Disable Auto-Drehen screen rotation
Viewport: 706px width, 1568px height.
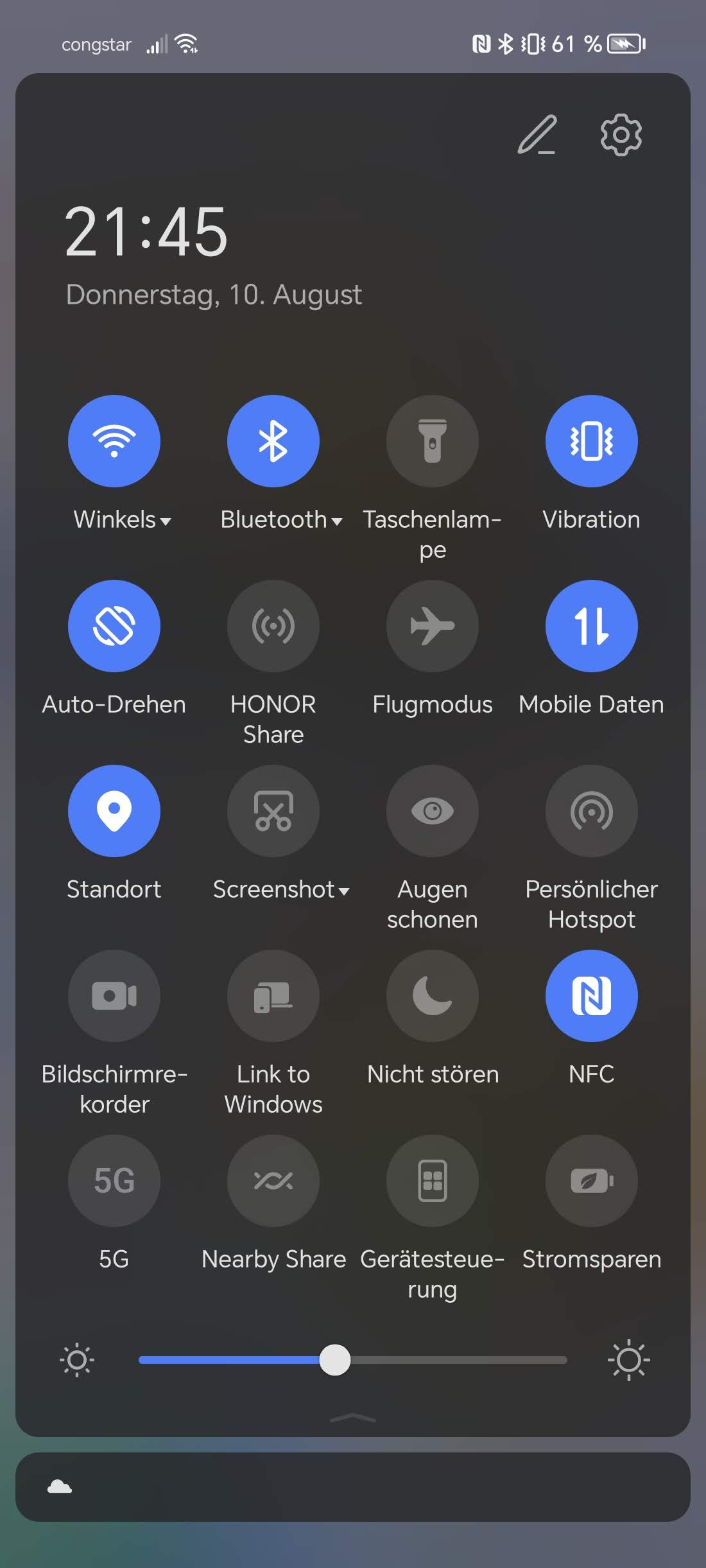point(114,626)
